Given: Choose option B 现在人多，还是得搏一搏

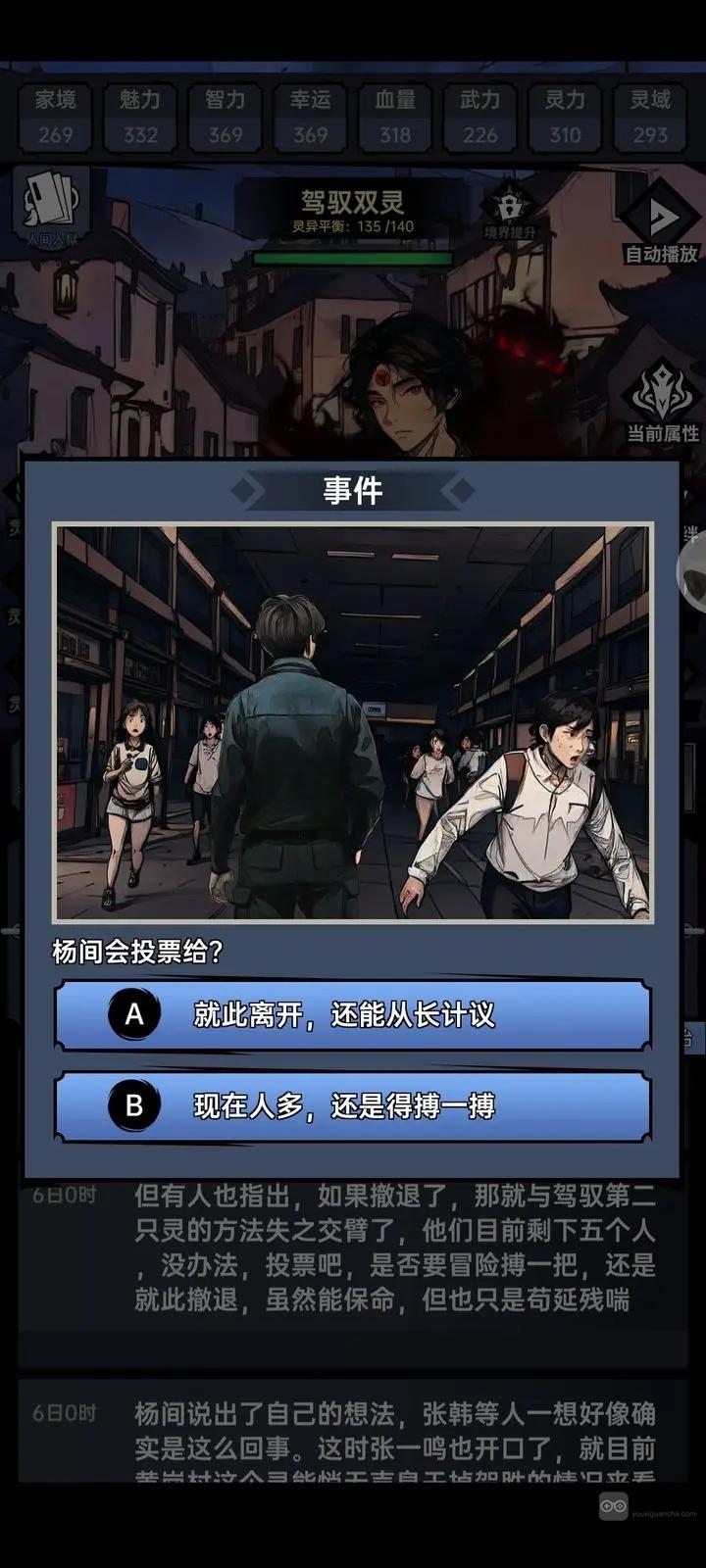Looking at the screenshot, I should [352, 1105].
